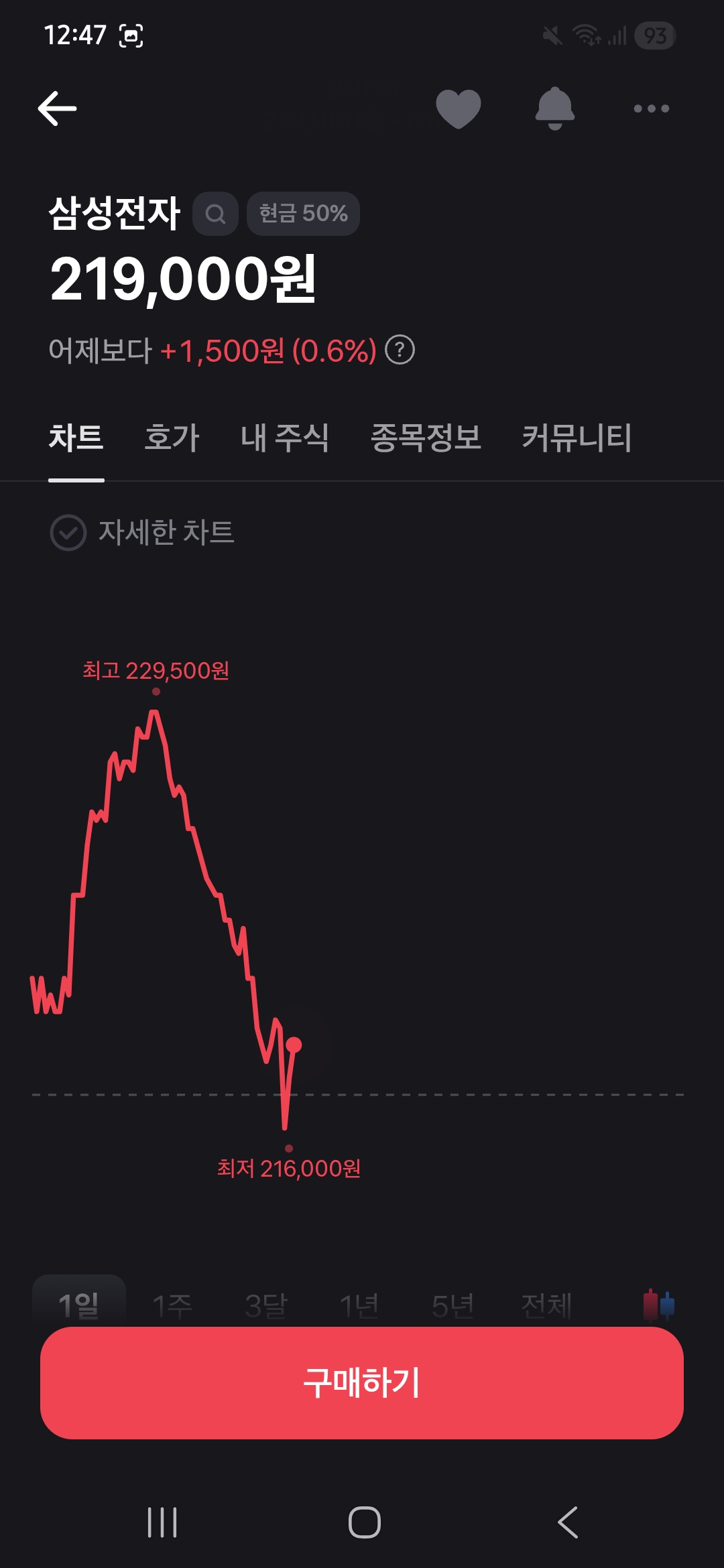724x1568 pixels.
Task: Go back using the top arrow
Action: (58, 109)
